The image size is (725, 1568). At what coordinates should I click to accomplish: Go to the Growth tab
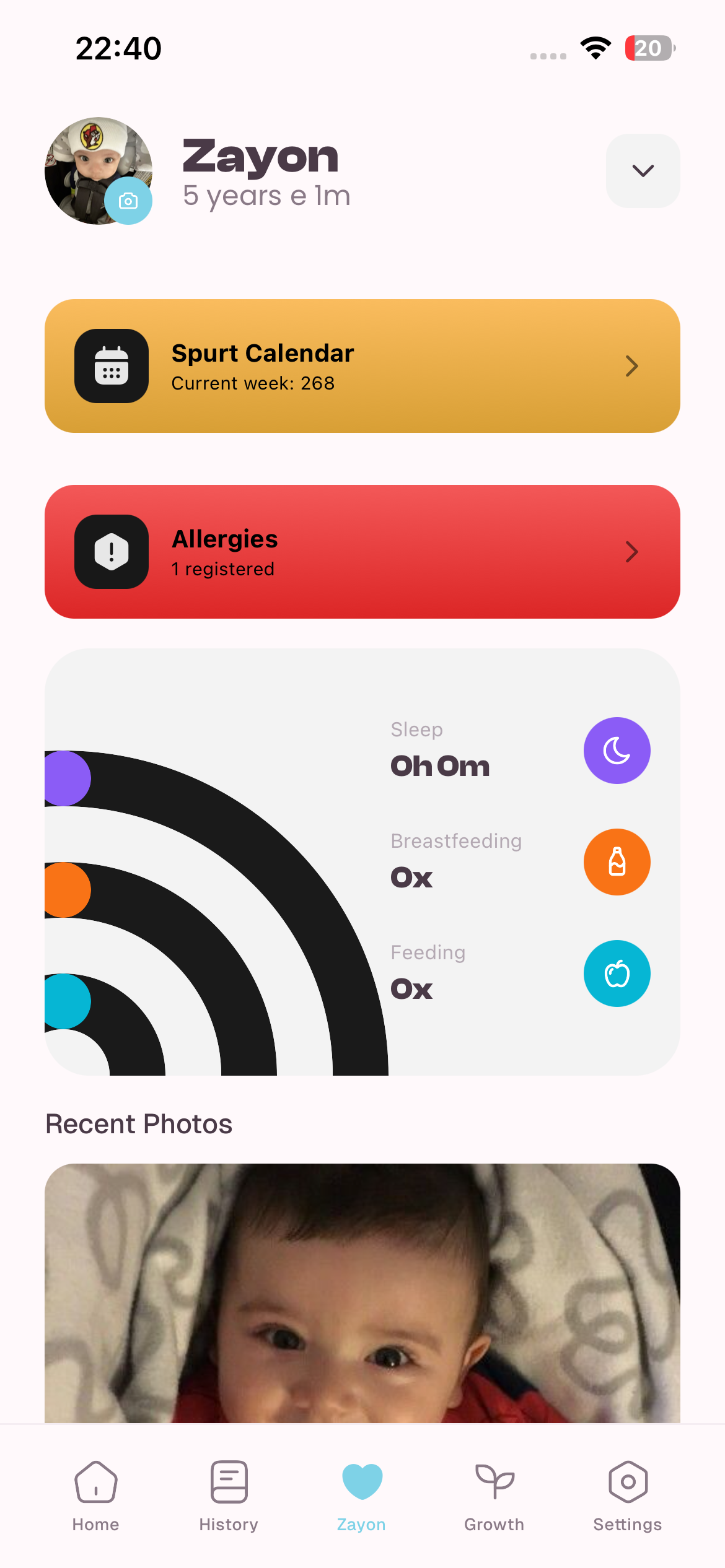tap(494, 1495)
